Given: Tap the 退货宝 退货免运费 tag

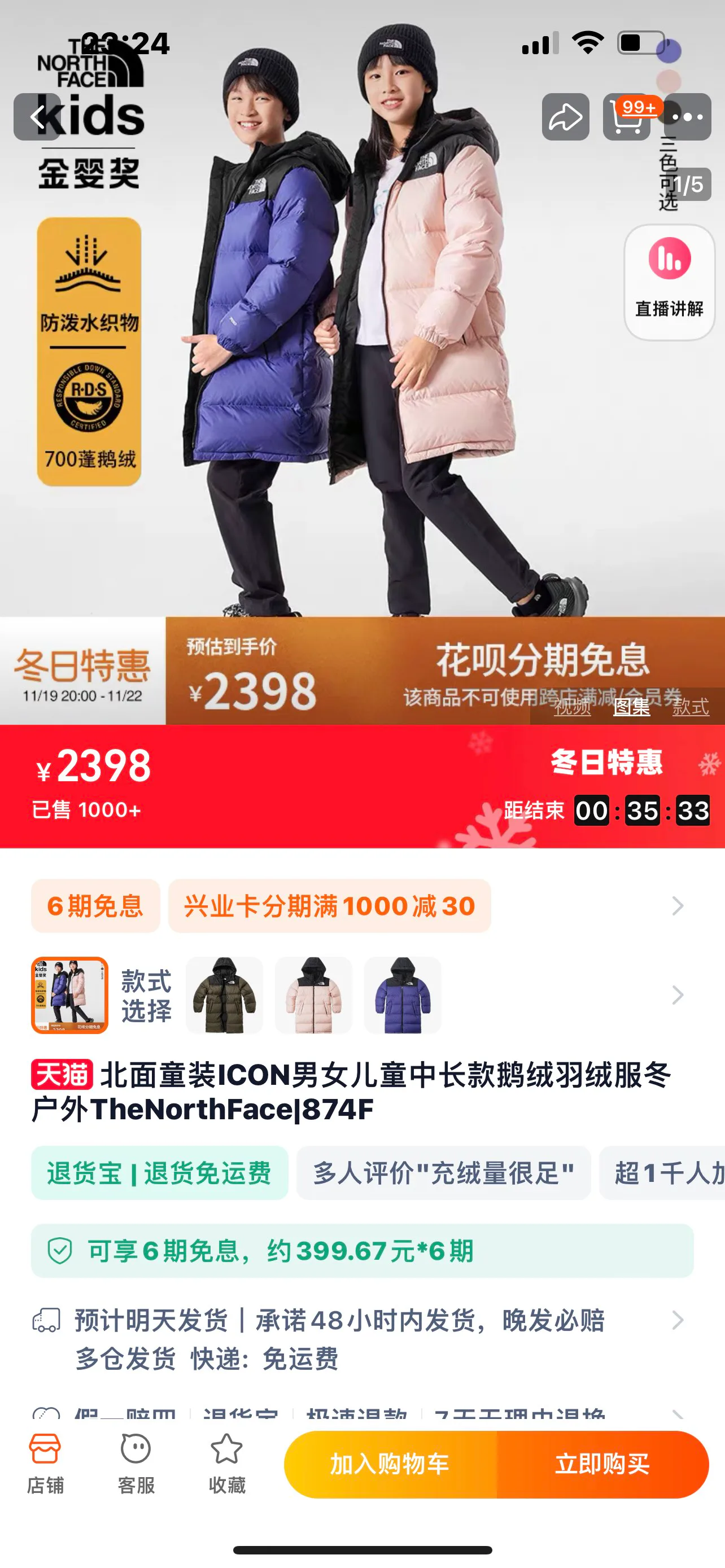Looking at the screenshot, I should click(x=159, y=1173).
